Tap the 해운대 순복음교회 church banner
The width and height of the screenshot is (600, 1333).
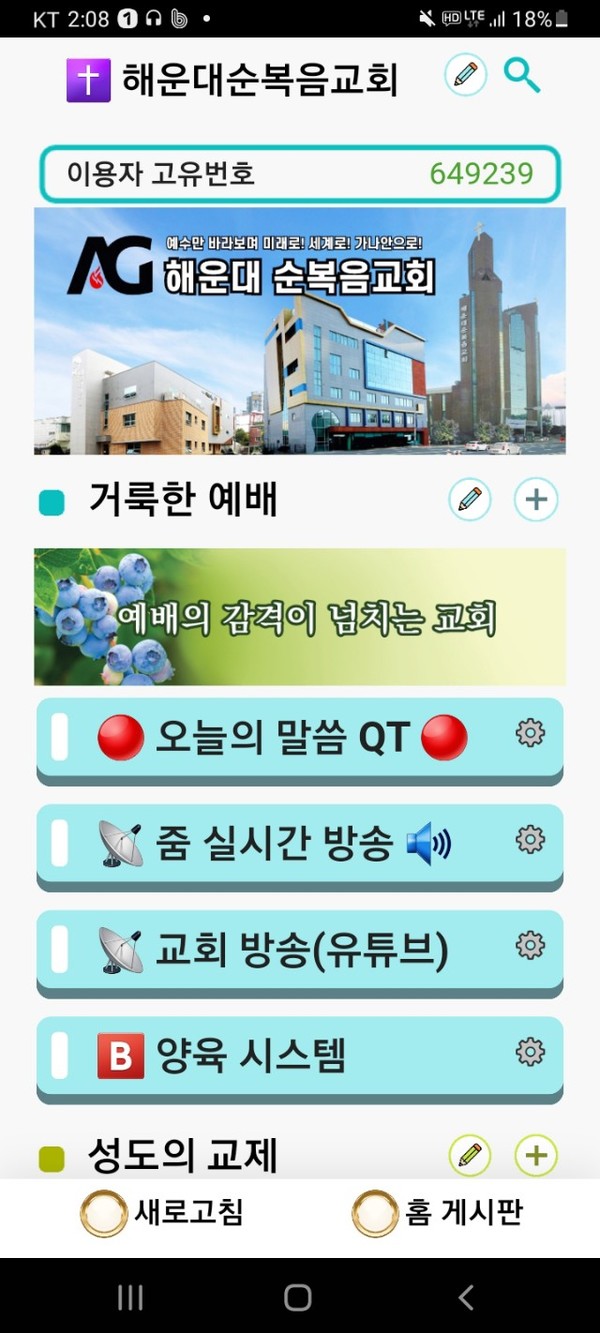[x=300, y=331]
